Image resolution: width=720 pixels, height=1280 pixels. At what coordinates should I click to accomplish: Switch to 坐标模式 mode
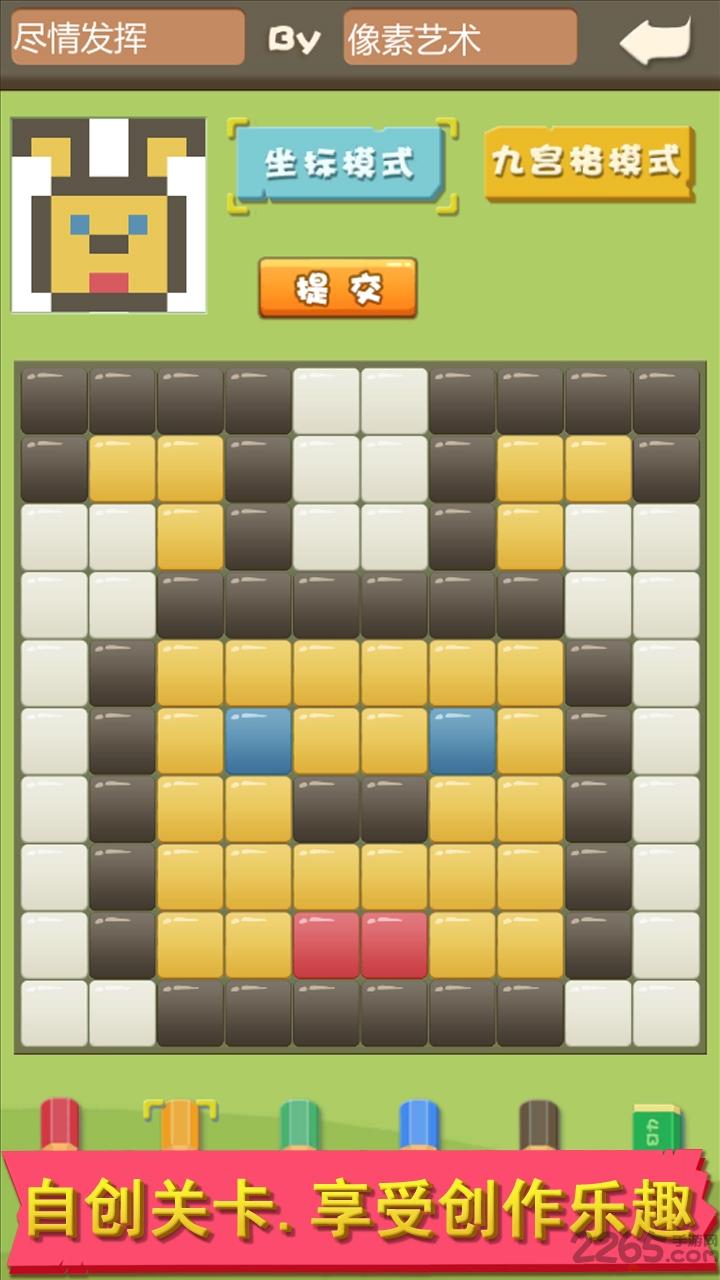[341, 165]
